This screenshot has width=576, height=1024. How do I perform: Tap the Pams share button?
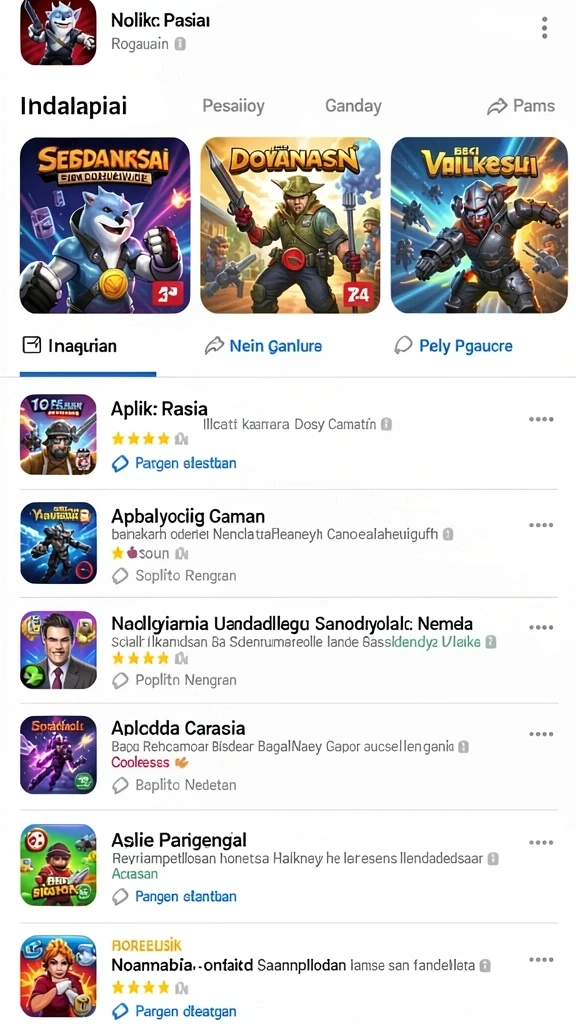[x=520, y=106]
